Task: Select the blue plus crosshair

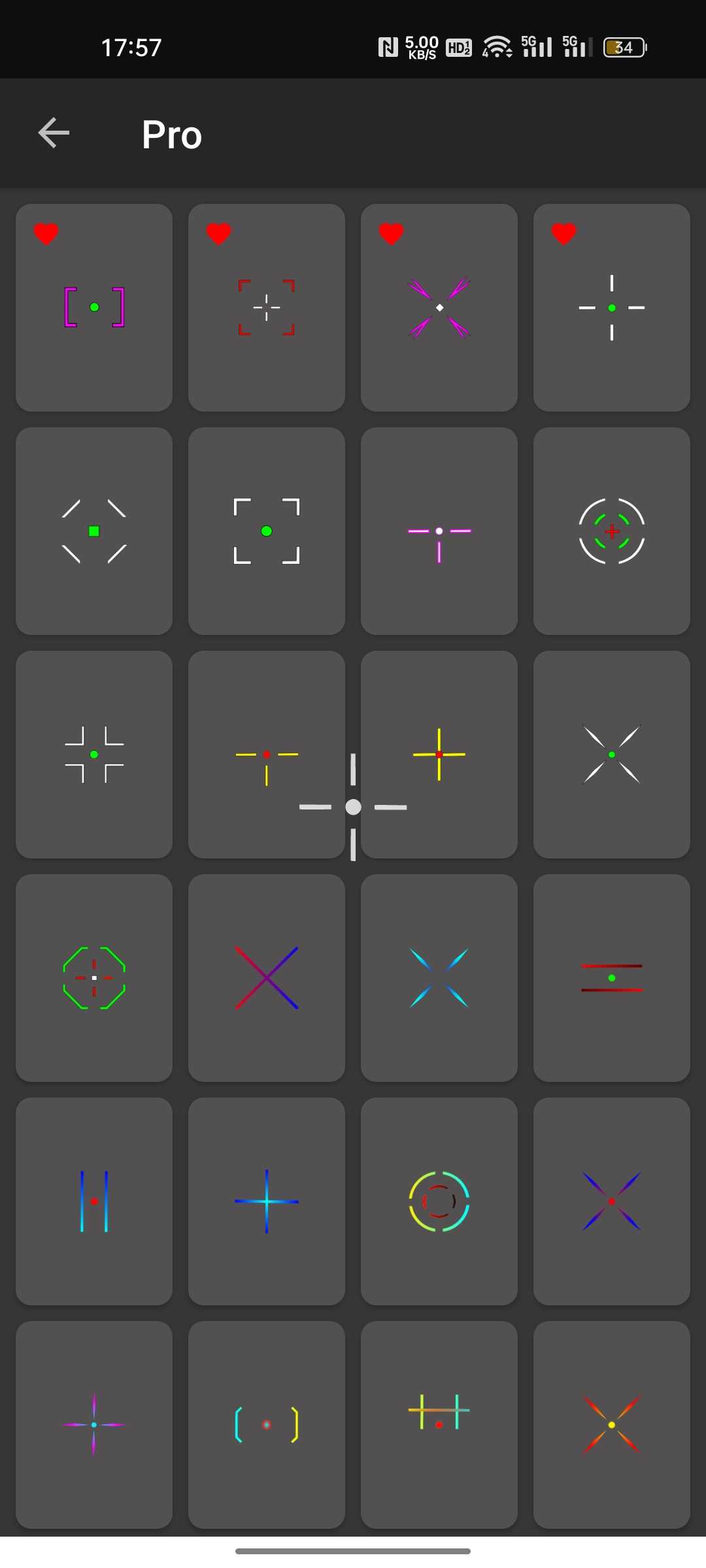Action: point(267,1201)
